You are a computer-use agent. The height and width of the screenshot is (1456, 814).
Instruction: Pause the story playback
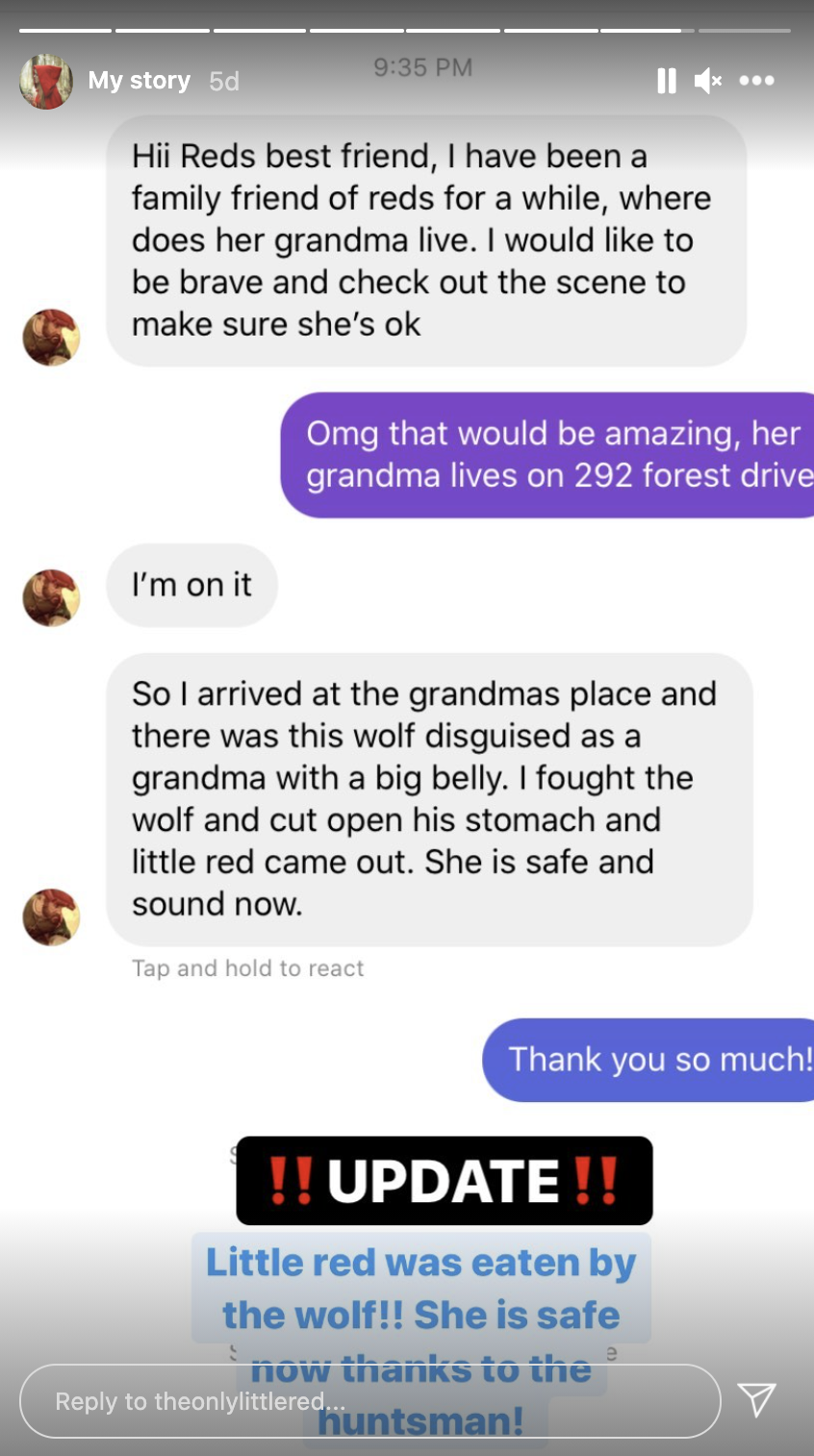click(x=666, y=81)
